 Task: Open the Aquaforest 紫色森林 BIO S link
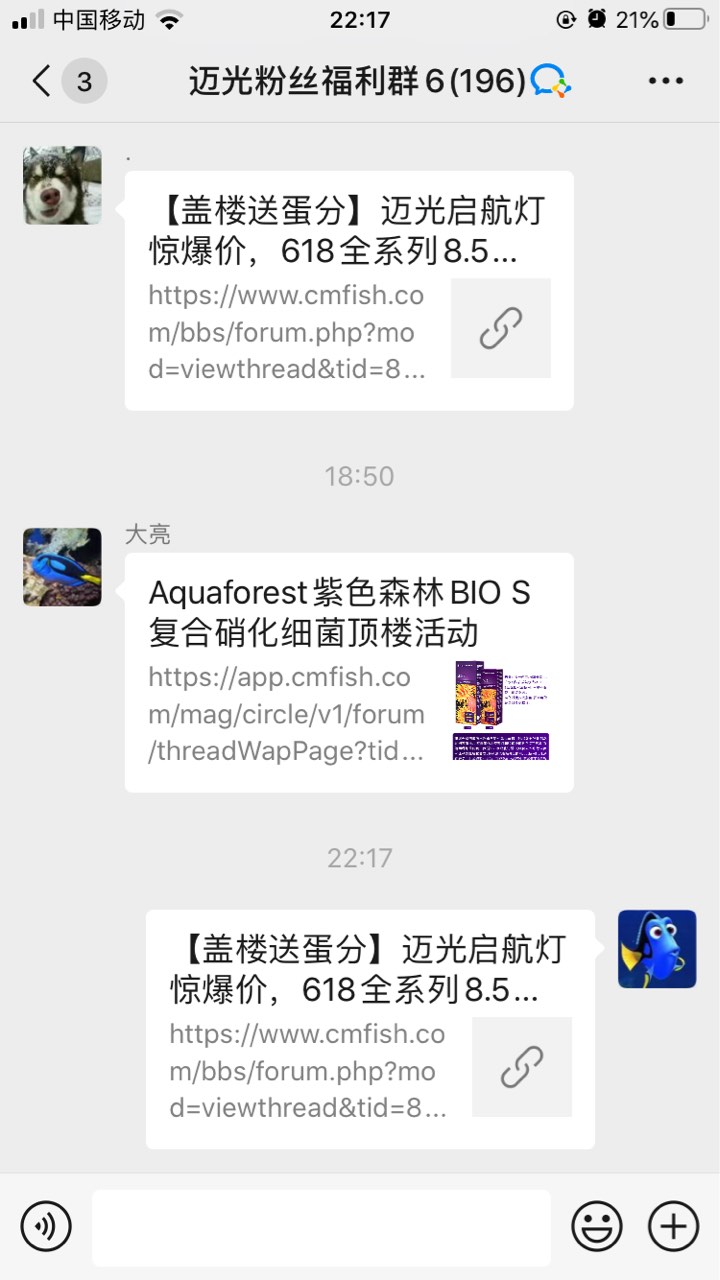click(349, 672)
